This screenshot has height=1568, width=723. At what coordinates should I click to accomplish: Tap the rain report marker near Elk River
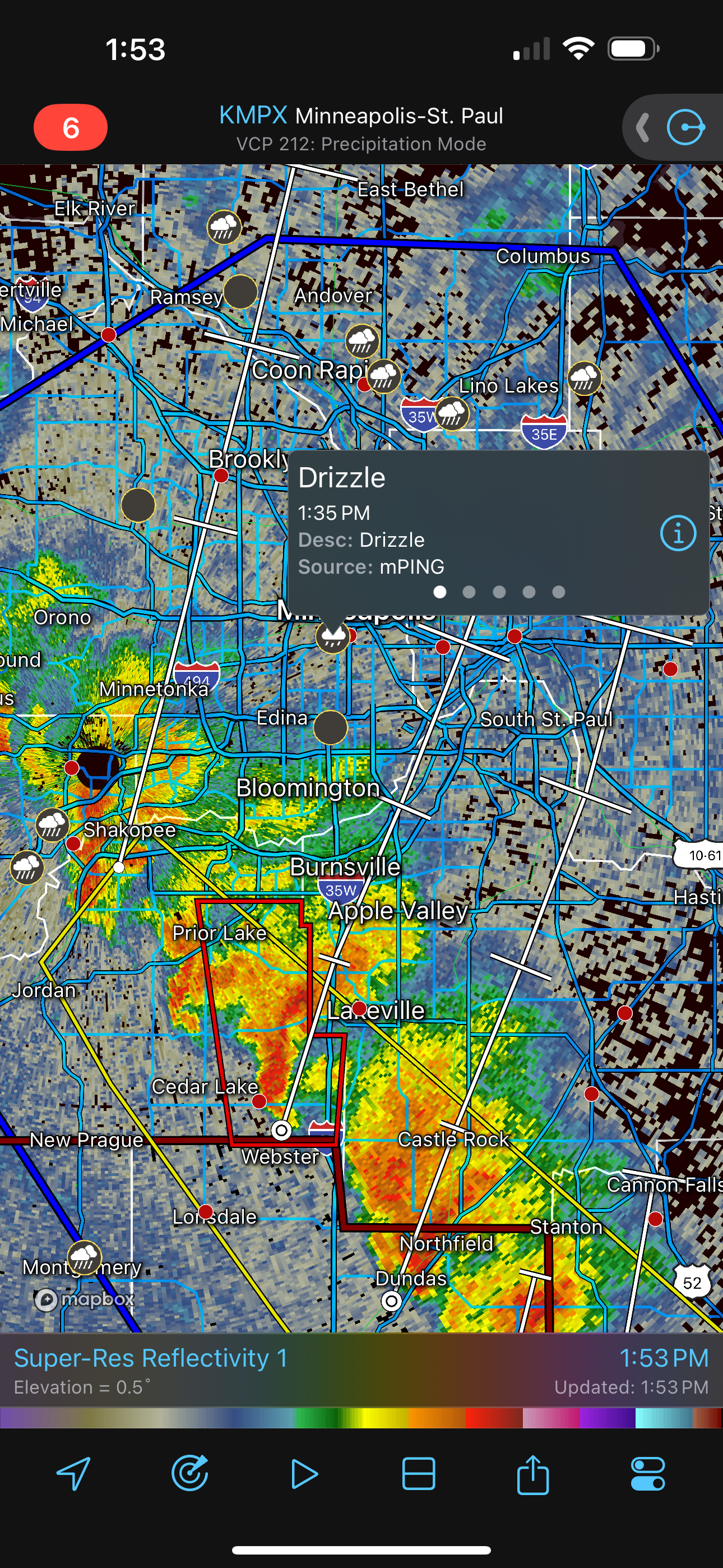click(x=224, y=227)
